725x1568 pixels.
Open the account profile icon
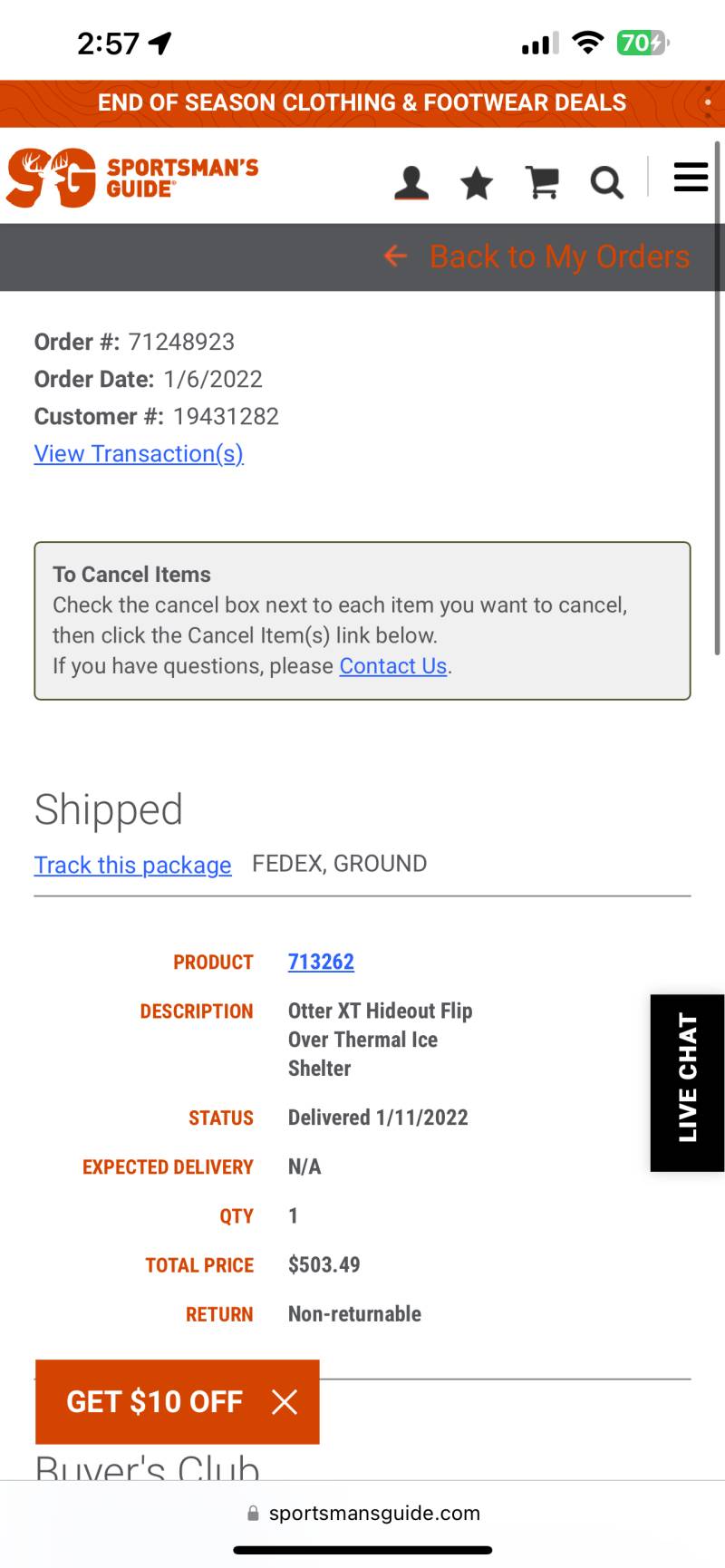point(411,182)
